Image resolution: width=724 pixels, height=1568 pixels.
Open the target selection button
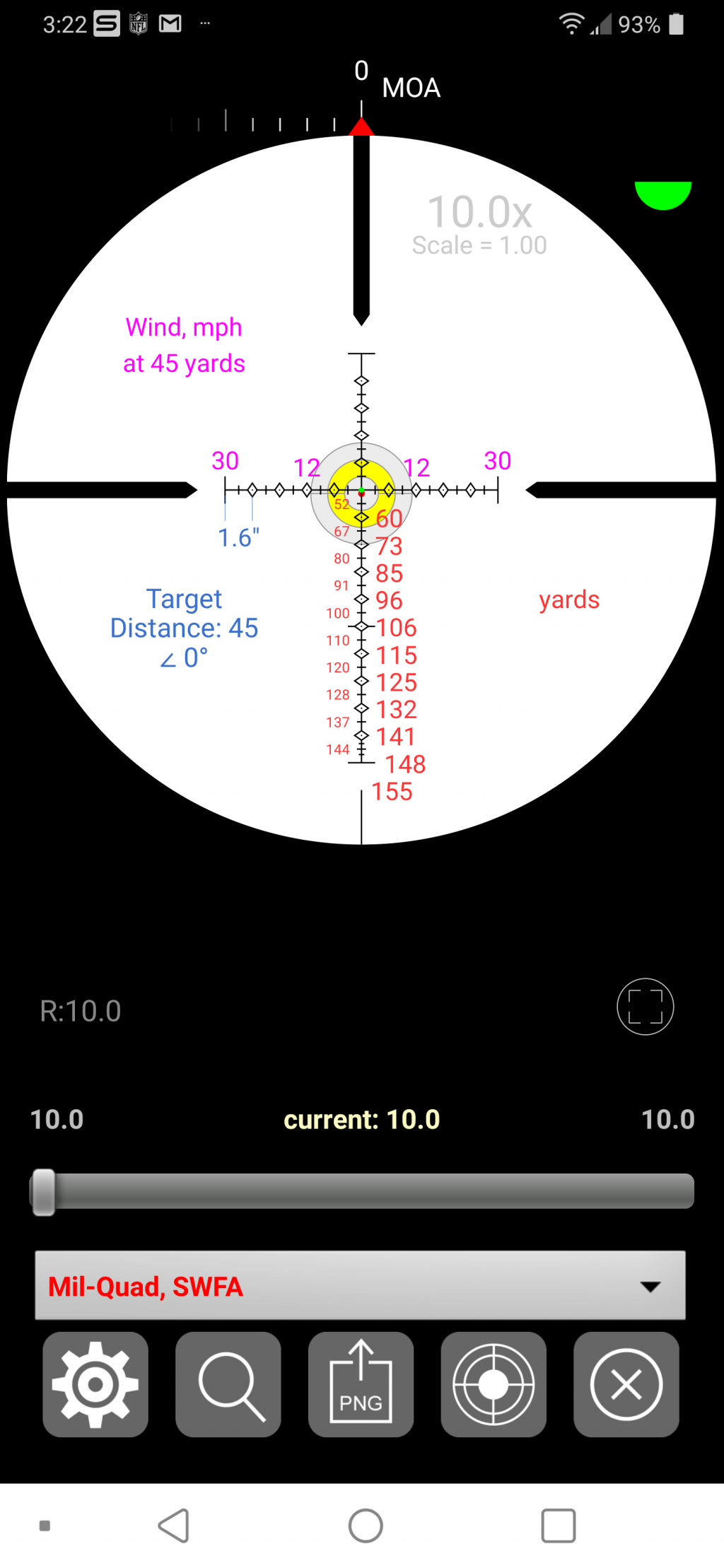(494, 1384)
